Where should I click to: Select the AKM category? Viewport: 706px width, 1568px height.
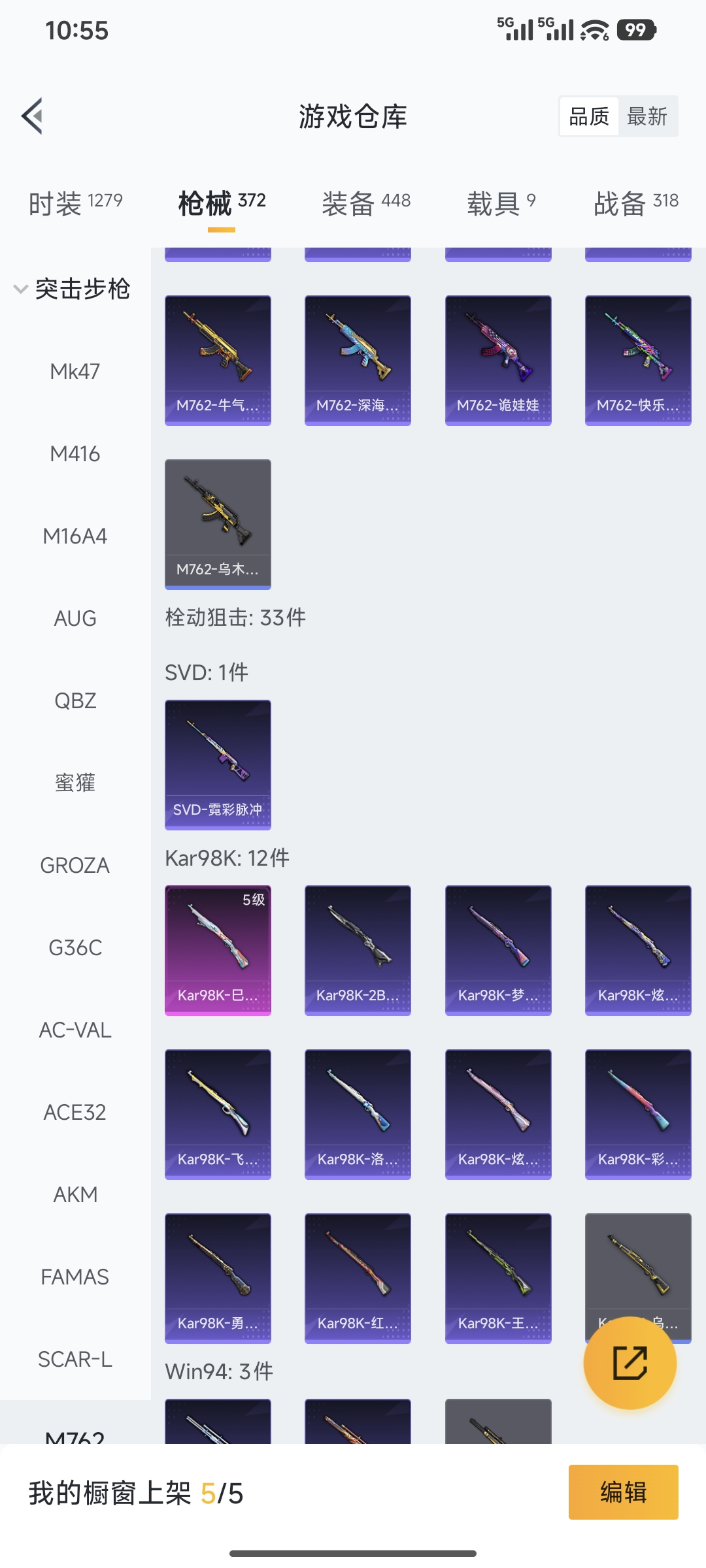pos(74,1194)
